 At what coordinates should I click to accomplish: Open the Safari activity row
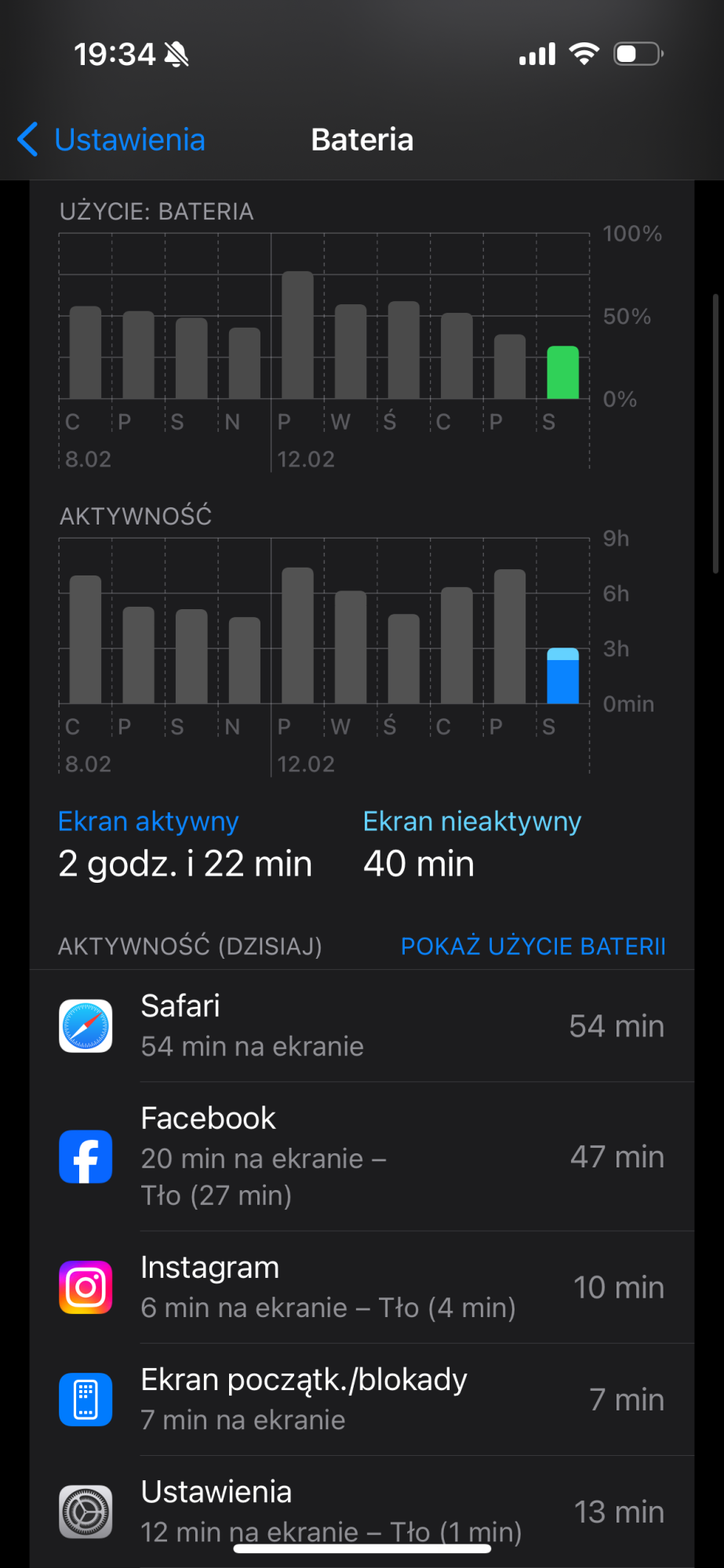tap(362, 1025)
